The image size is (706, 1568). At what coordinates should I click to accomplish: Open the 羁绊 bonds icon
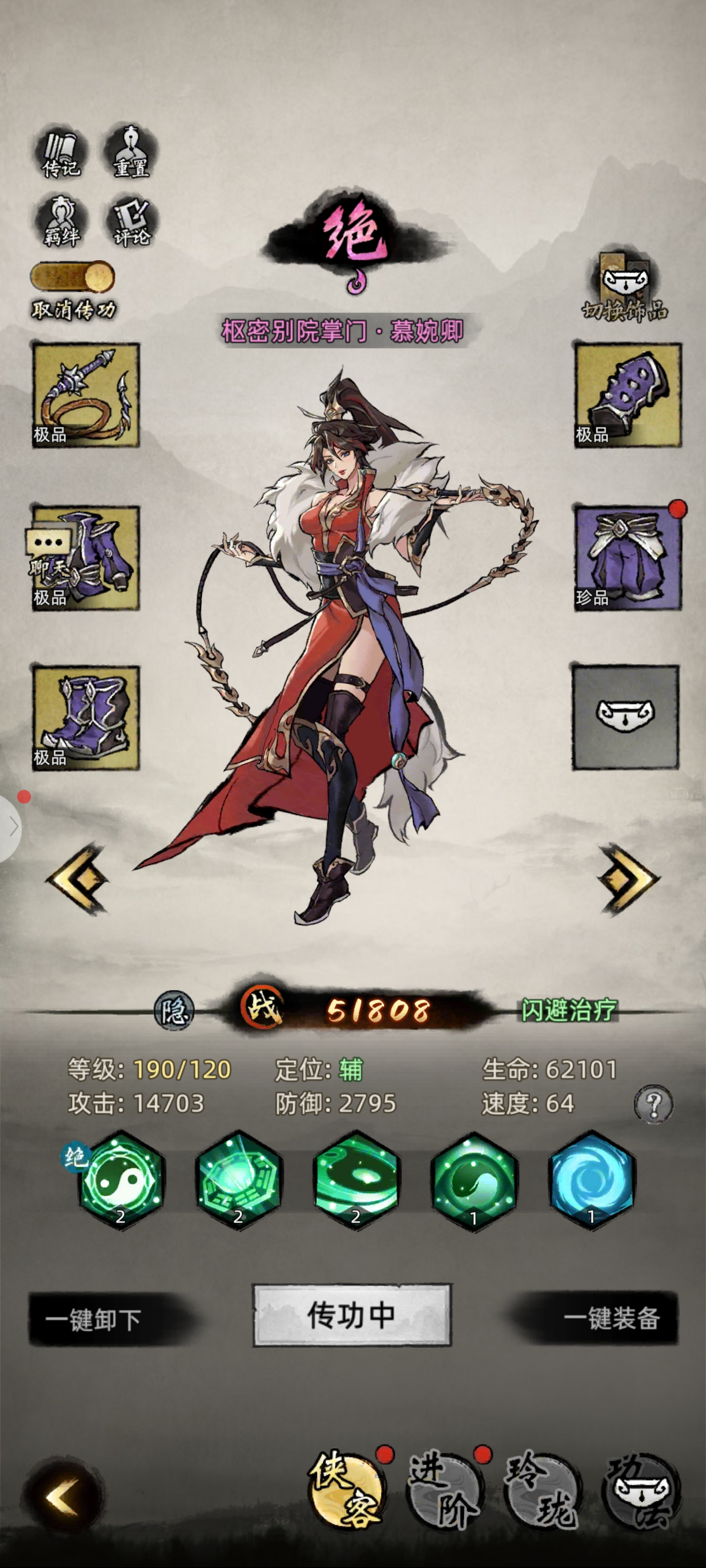click(61, 220)
